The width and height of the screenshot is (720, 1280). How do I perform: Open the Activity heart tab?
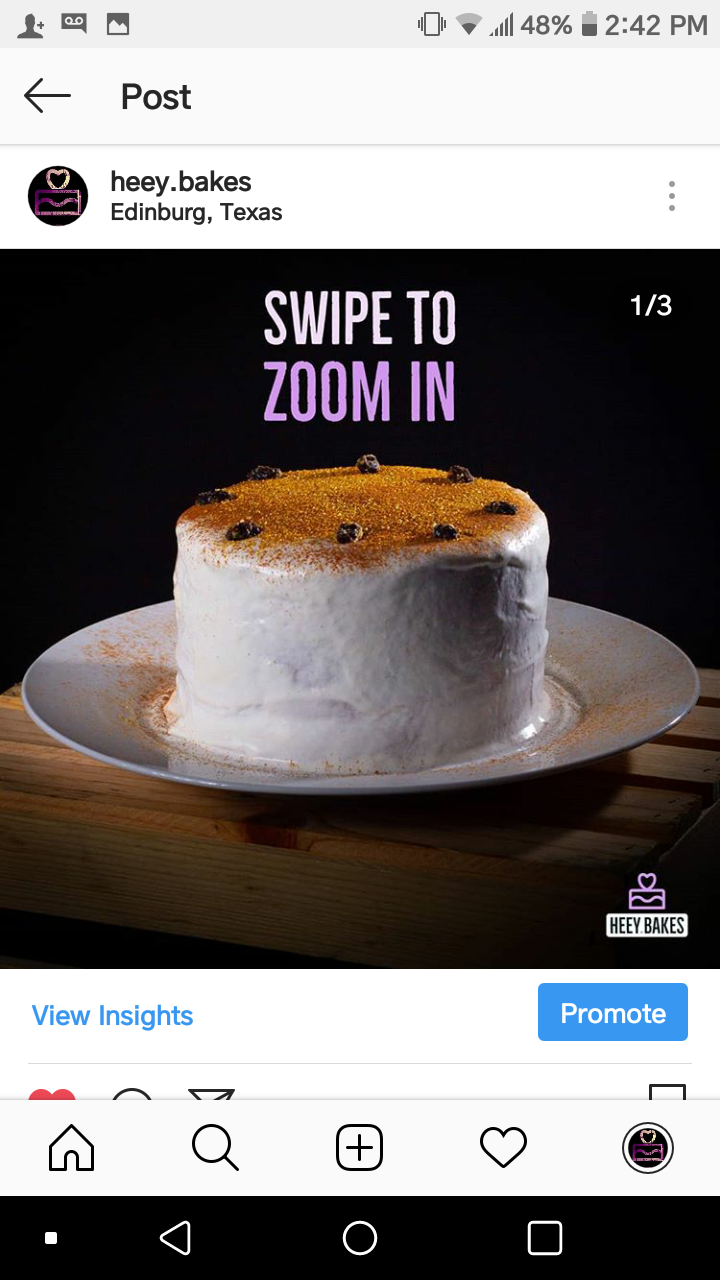[x=503, y=1147]
